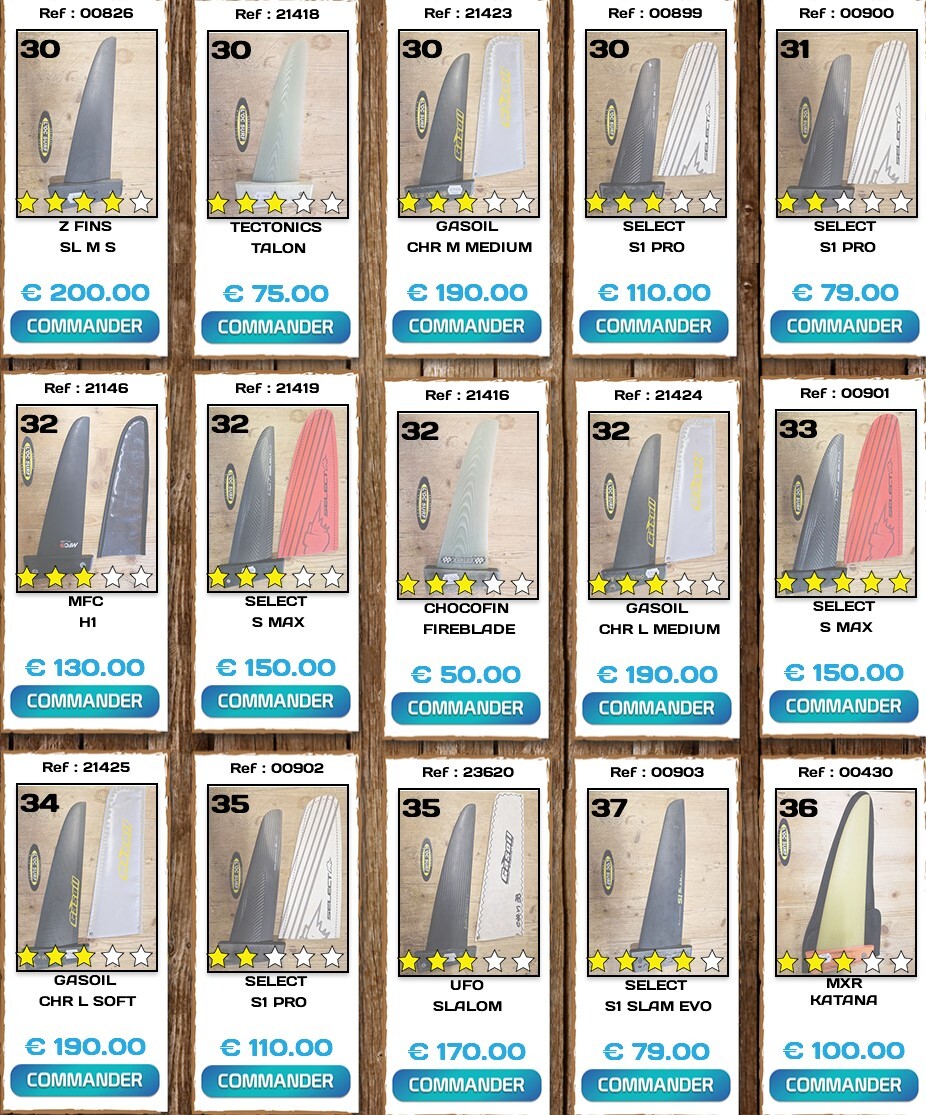Open the Tectonics Talon fin image
926x1115 pixels.
pyautogui.click(x=276, y=123)
